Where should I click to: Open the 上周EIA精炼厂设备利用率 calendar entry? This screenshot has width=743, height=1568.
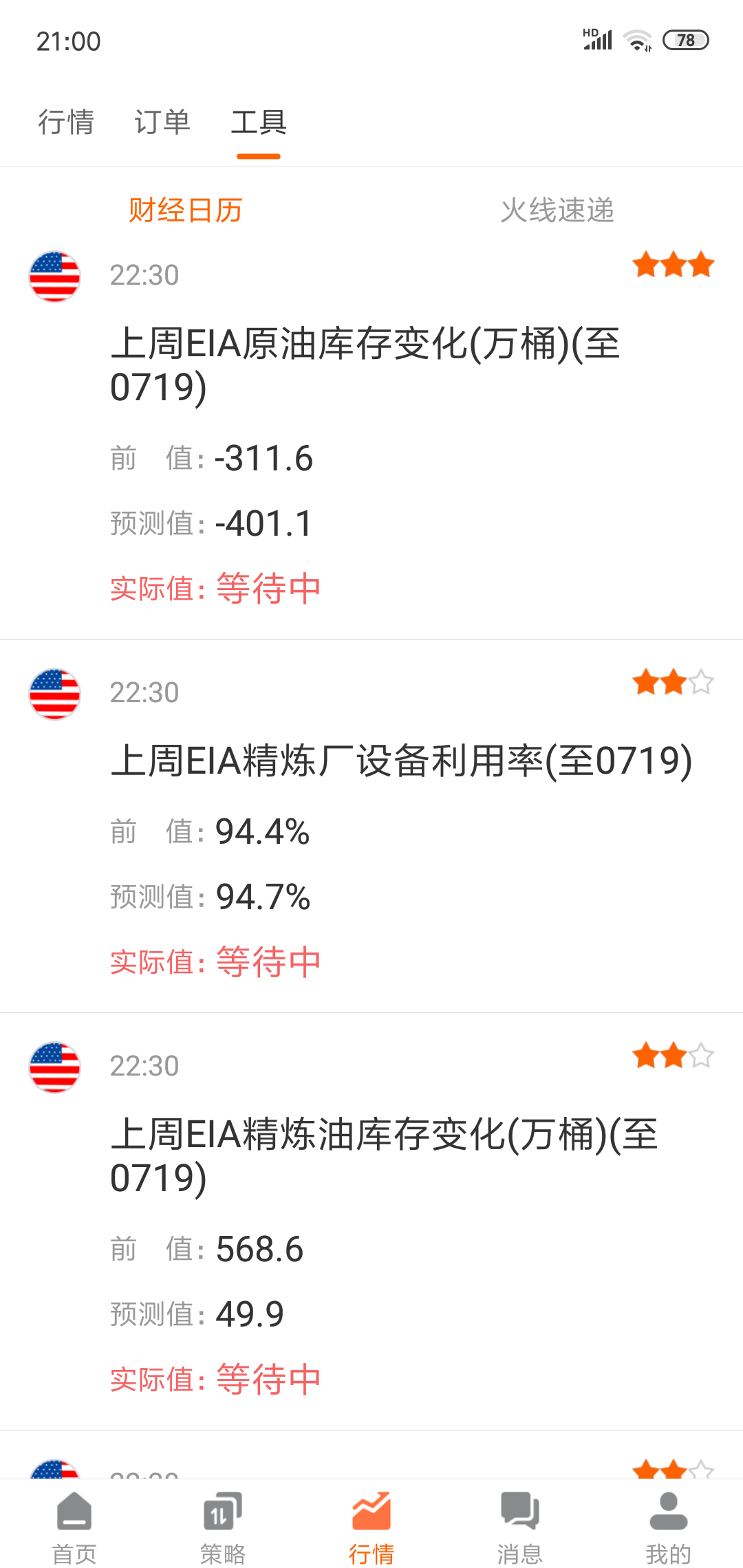click(371, 826)
